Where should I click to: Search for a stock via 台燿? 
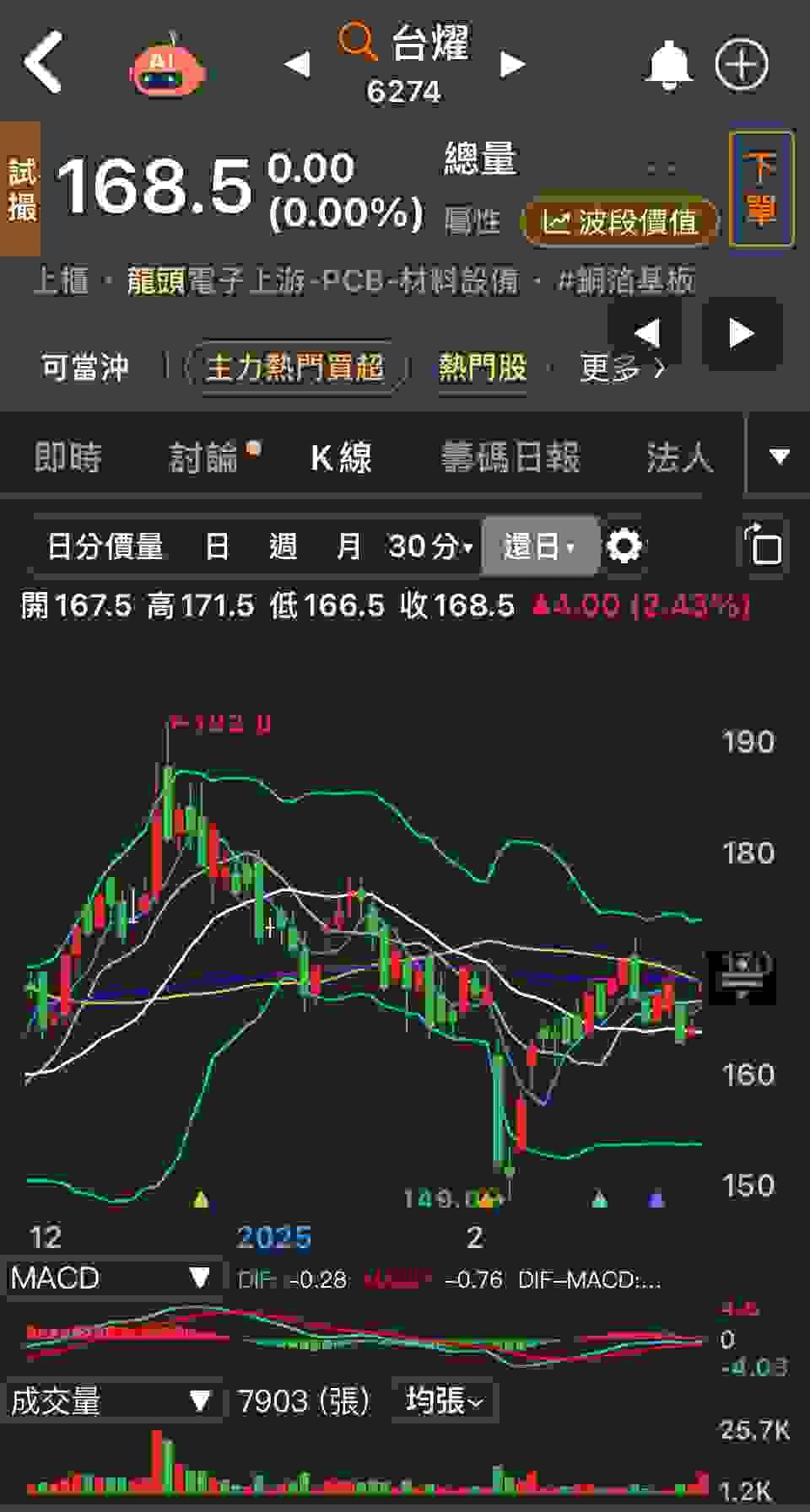pyautogui.click(x=406, y=44)
